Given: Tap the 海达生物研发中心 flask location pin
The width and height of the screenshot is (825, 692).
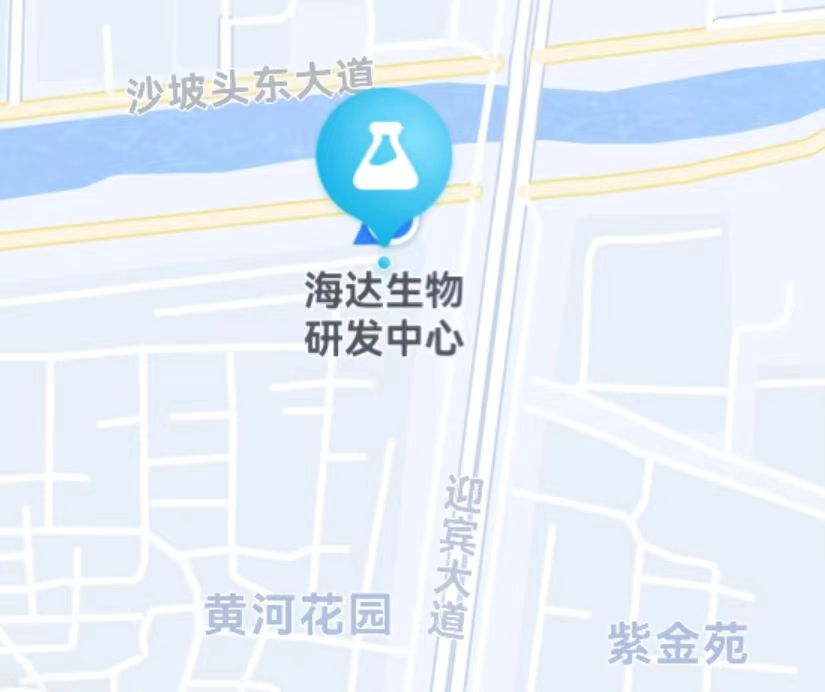Looking at the screenshot, I should pyautogui.click(x=384, y=158).
